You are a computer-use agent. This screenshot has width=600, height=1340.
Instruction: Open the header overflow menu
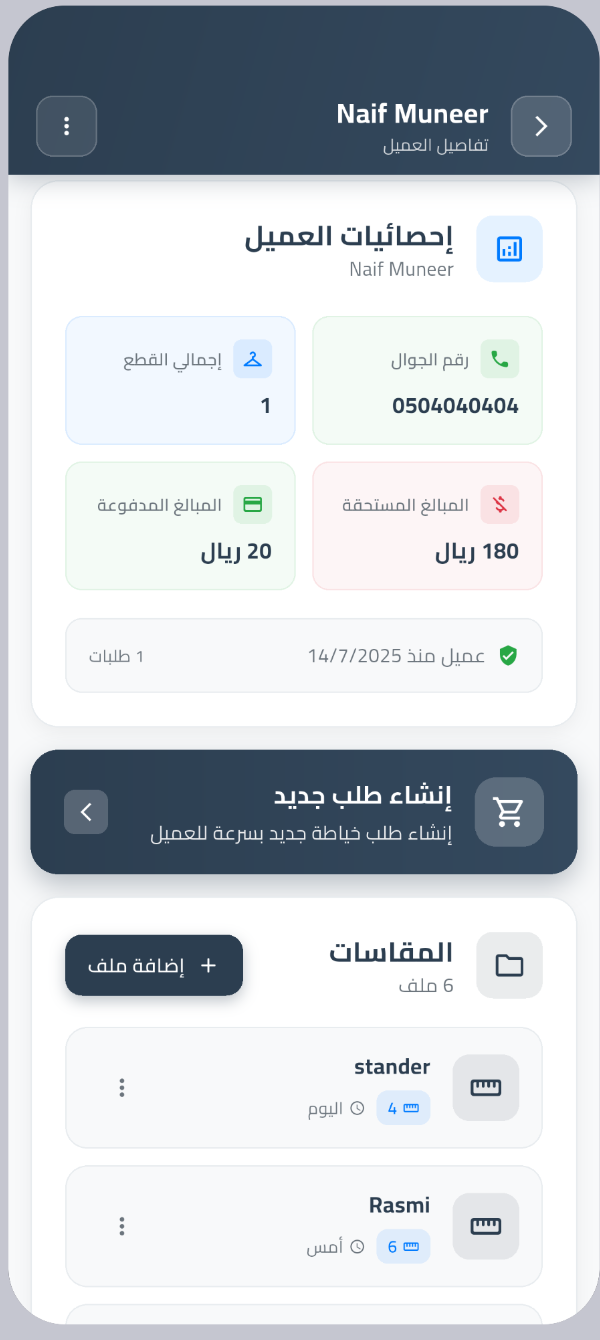coord(67,126)
